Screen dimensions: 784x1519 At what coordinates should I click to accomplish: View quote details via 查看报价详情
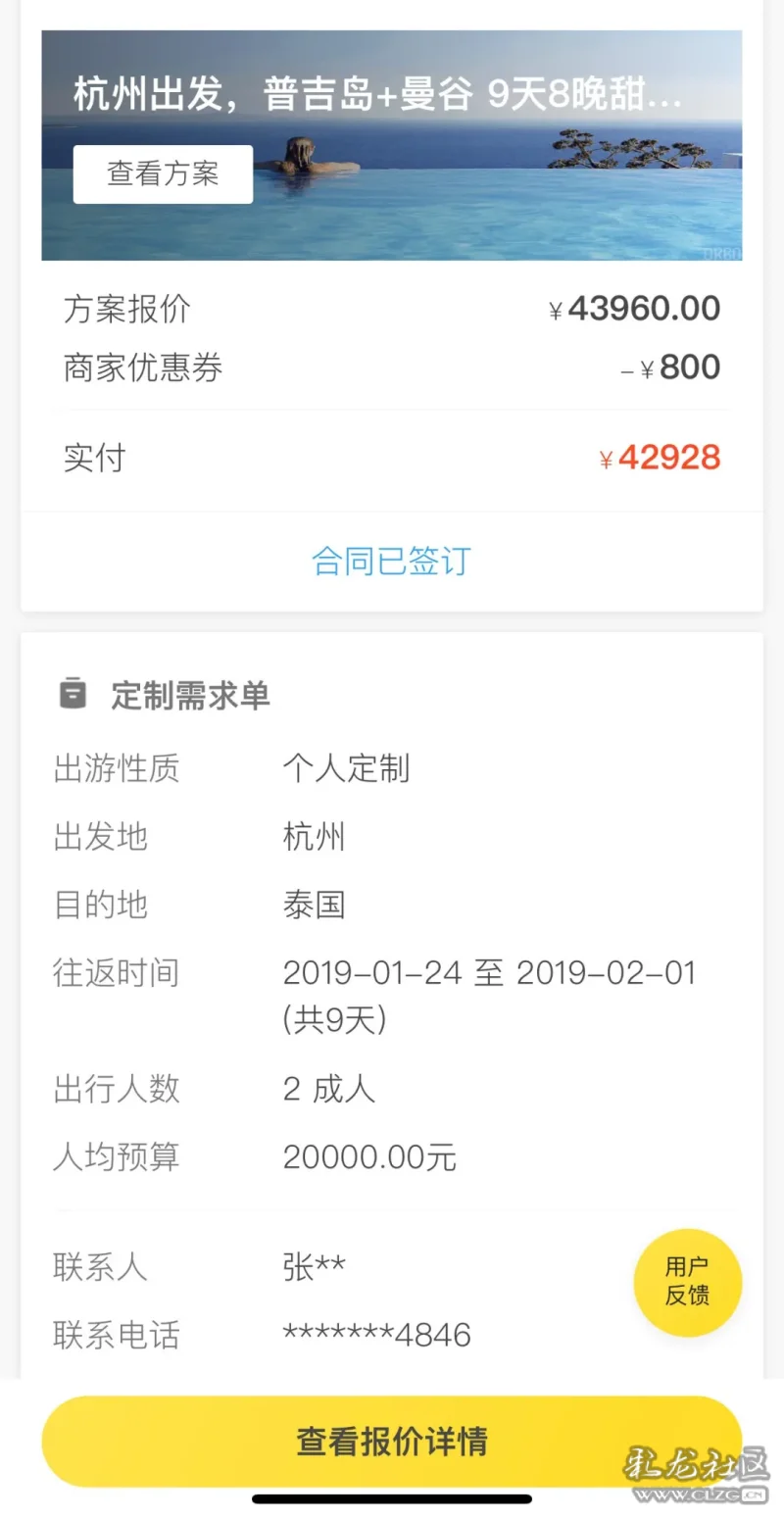(392, 1442)
